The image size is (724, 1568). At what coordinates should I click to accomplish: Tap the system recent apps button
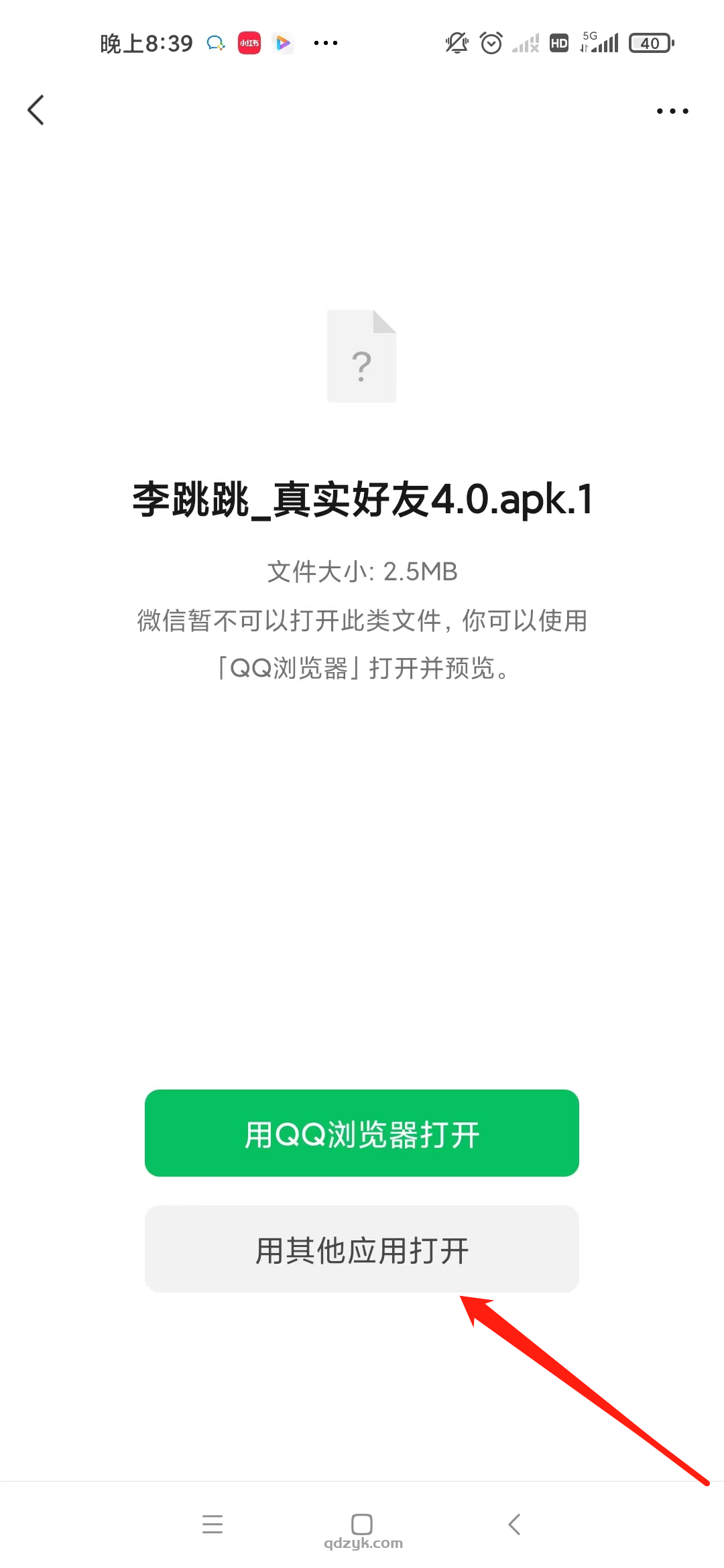[x=213, y=1524]
